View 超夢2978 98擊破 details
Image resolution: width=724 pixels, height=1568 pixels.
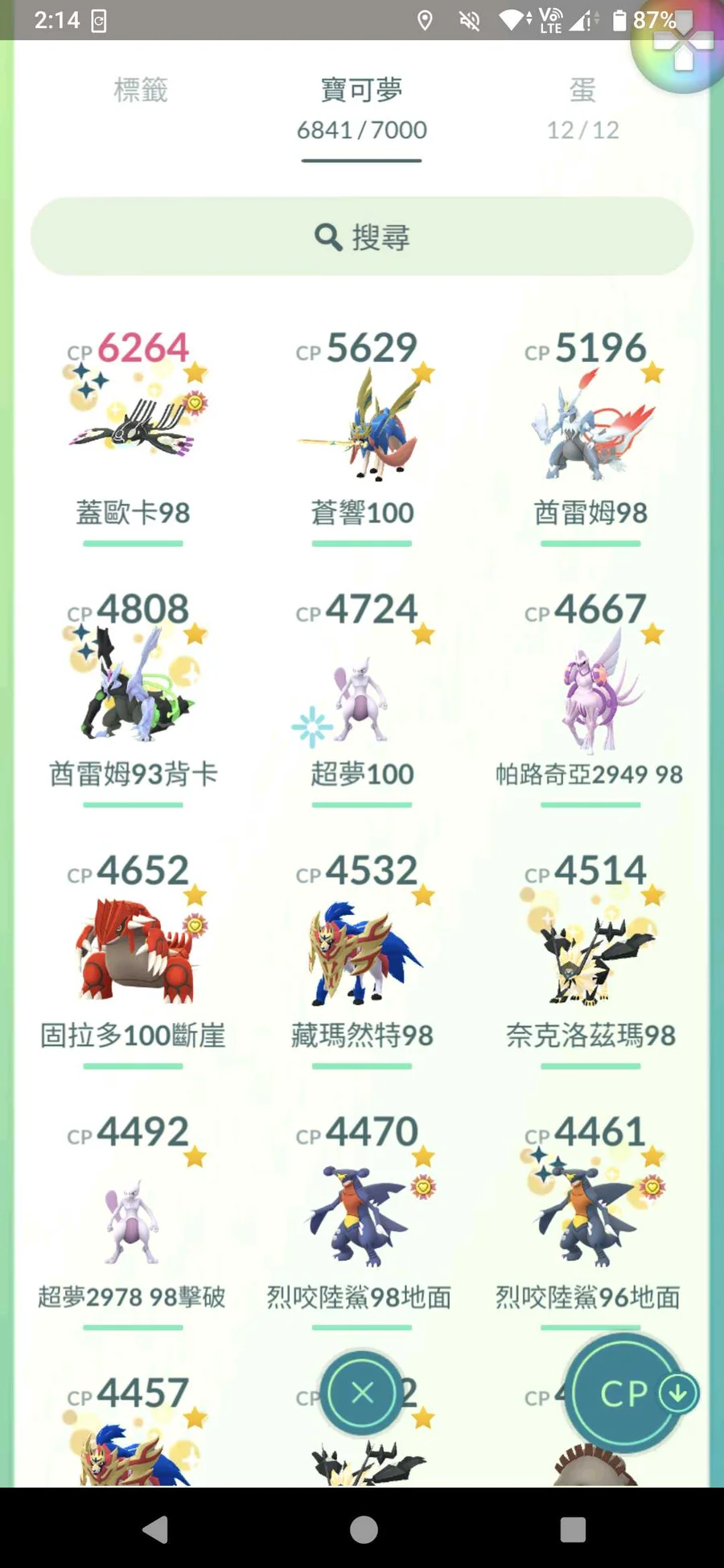click(x=133, y=1214)
